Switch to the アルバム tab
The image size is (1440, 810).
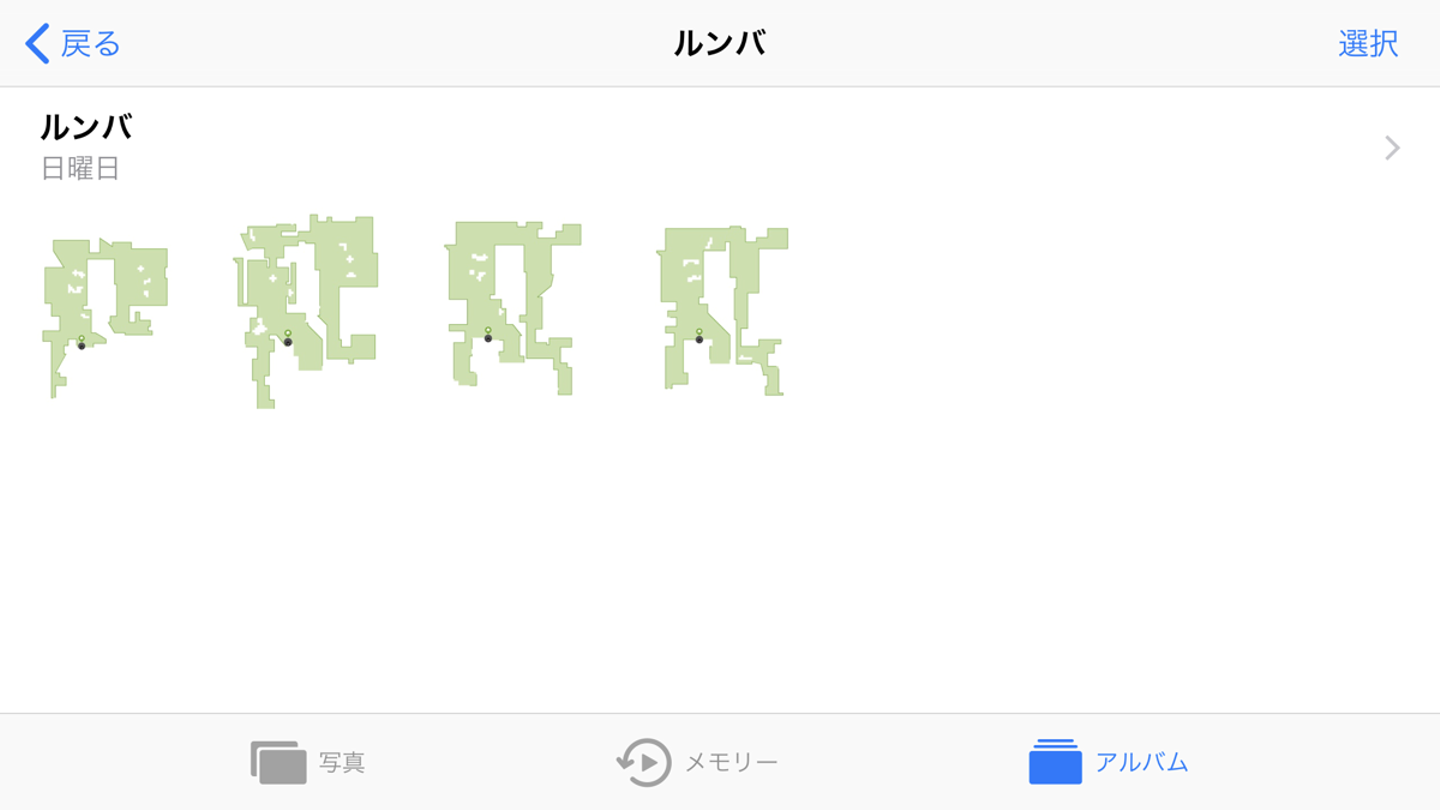[x=1108, y=762]
